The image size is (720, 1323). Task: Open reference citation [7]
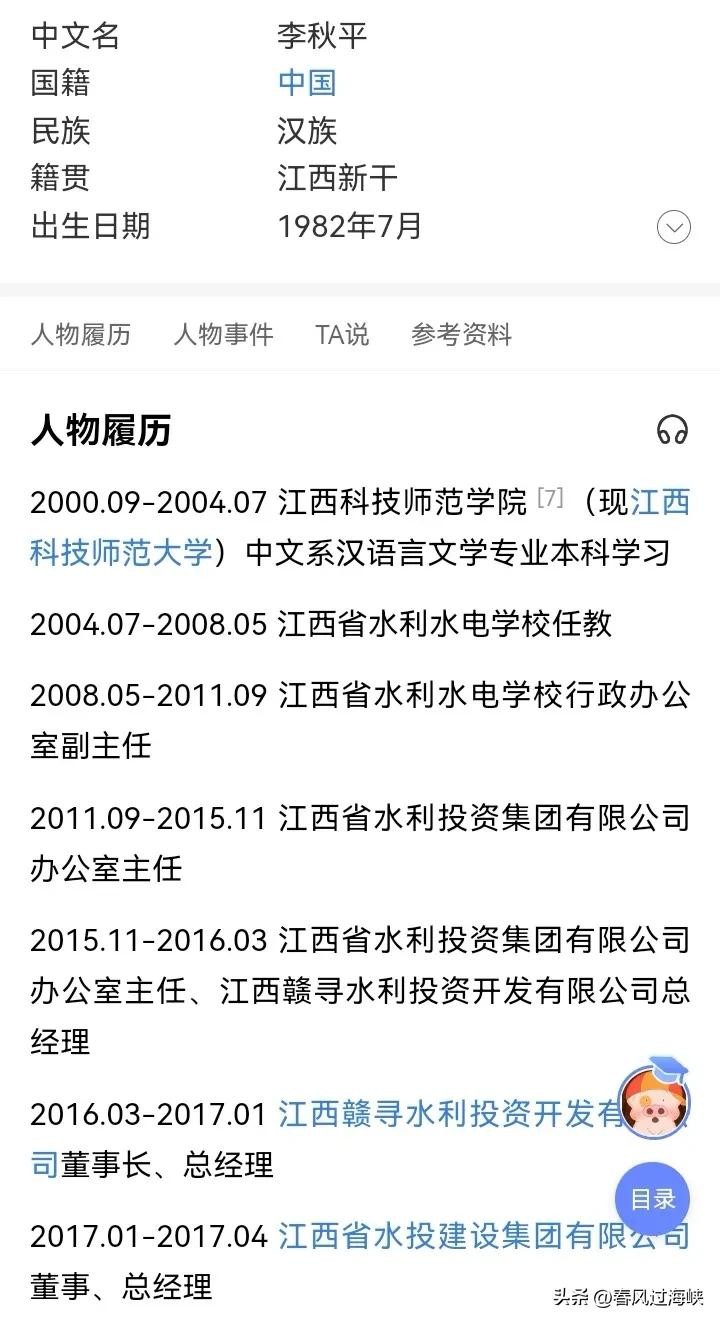pyautogui.click(x=550, y=497)
